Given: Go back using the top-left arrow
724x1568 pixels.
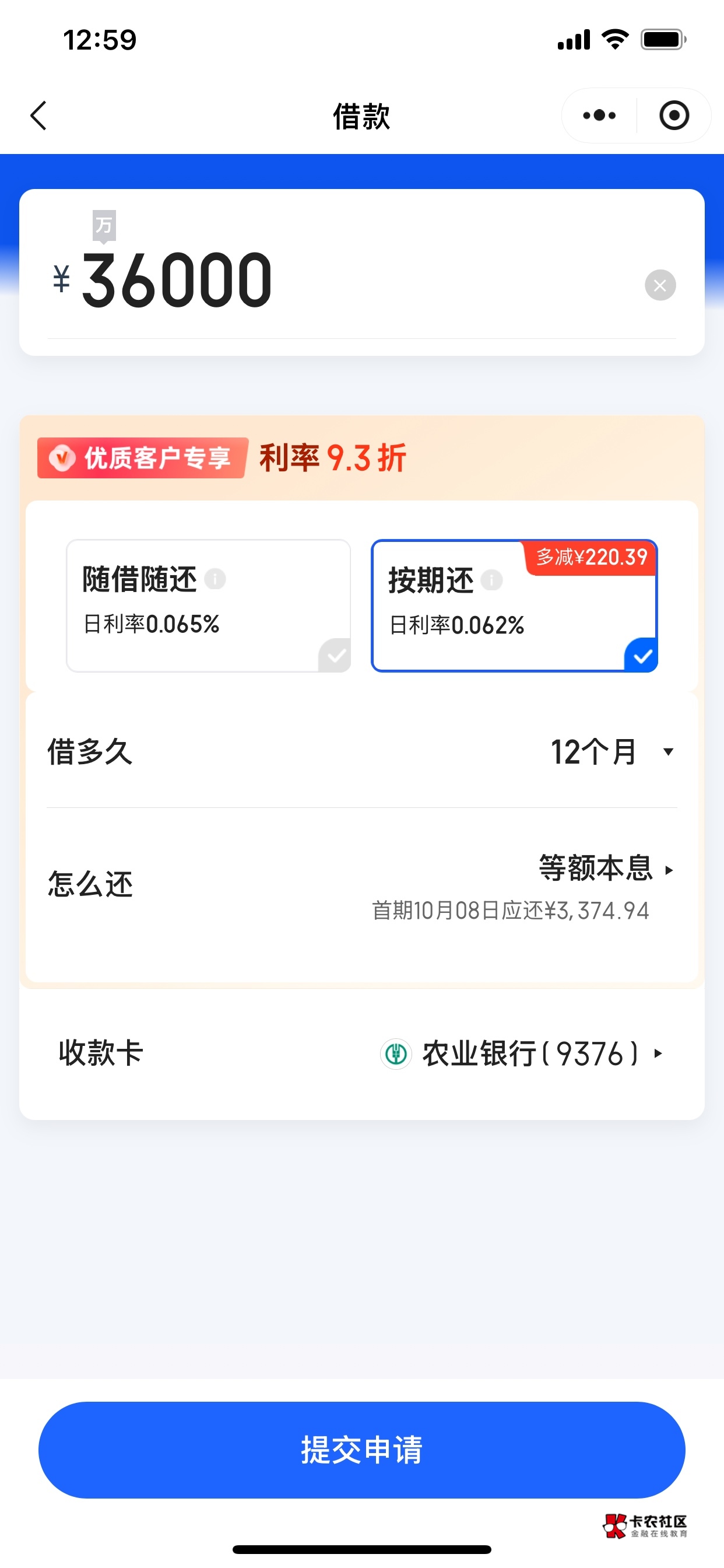Looking at the screenshot, I should pyautogui.click(x=38, y=116).
